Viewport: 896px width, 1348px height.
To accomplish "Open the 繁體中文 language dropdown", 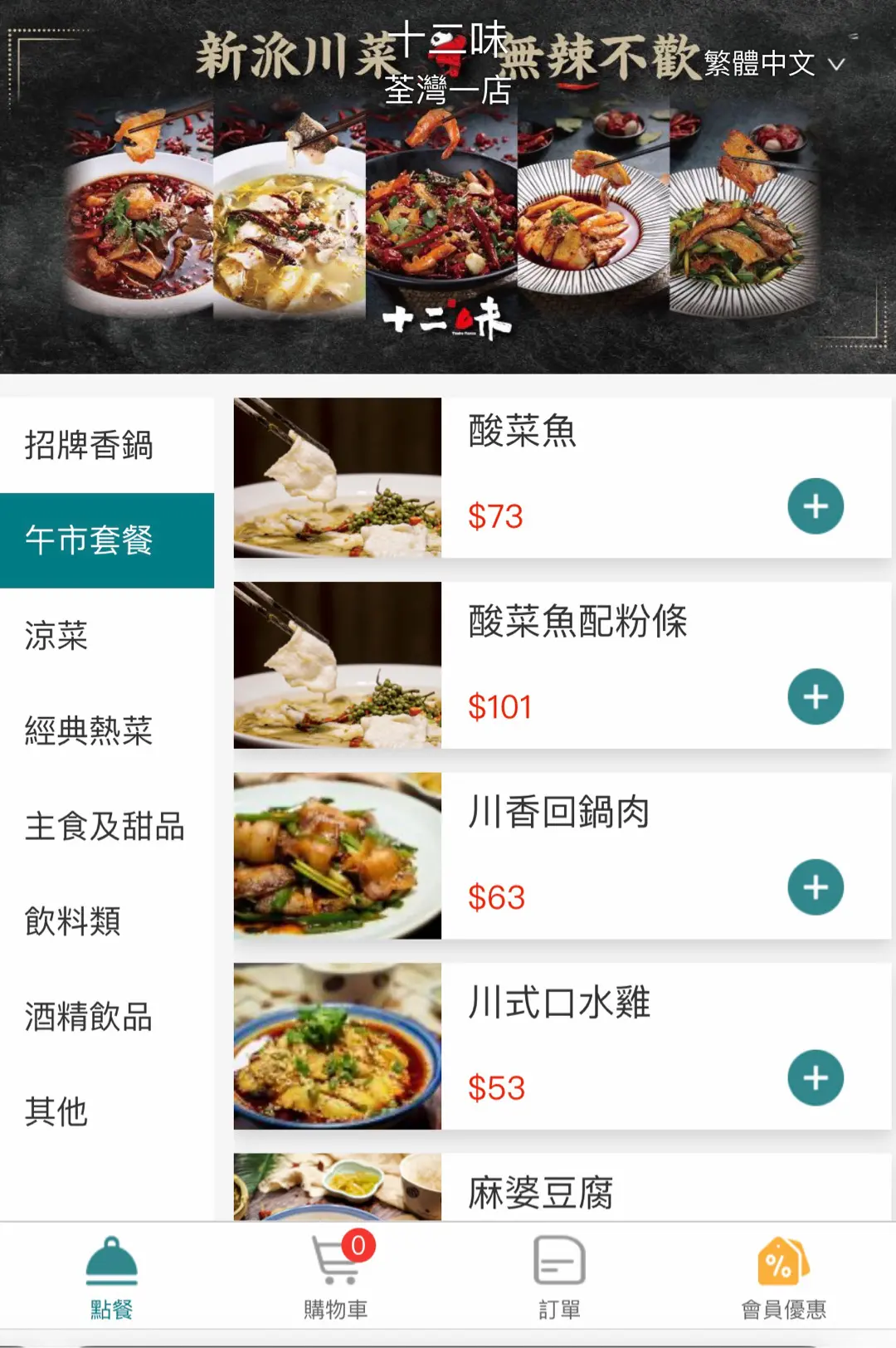I will click(773, 64).
